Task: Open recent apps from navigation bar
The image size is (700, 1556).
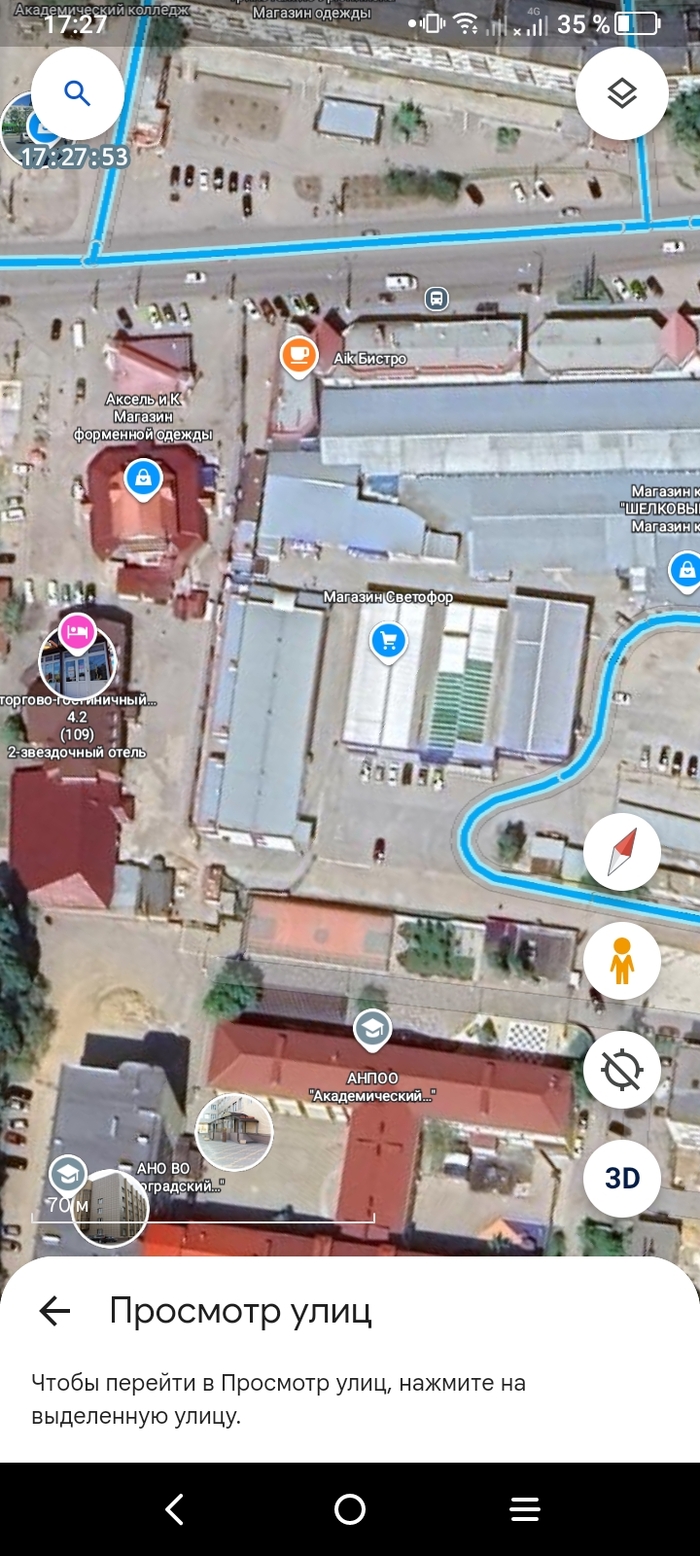Action: click(x=525, y=1509)
